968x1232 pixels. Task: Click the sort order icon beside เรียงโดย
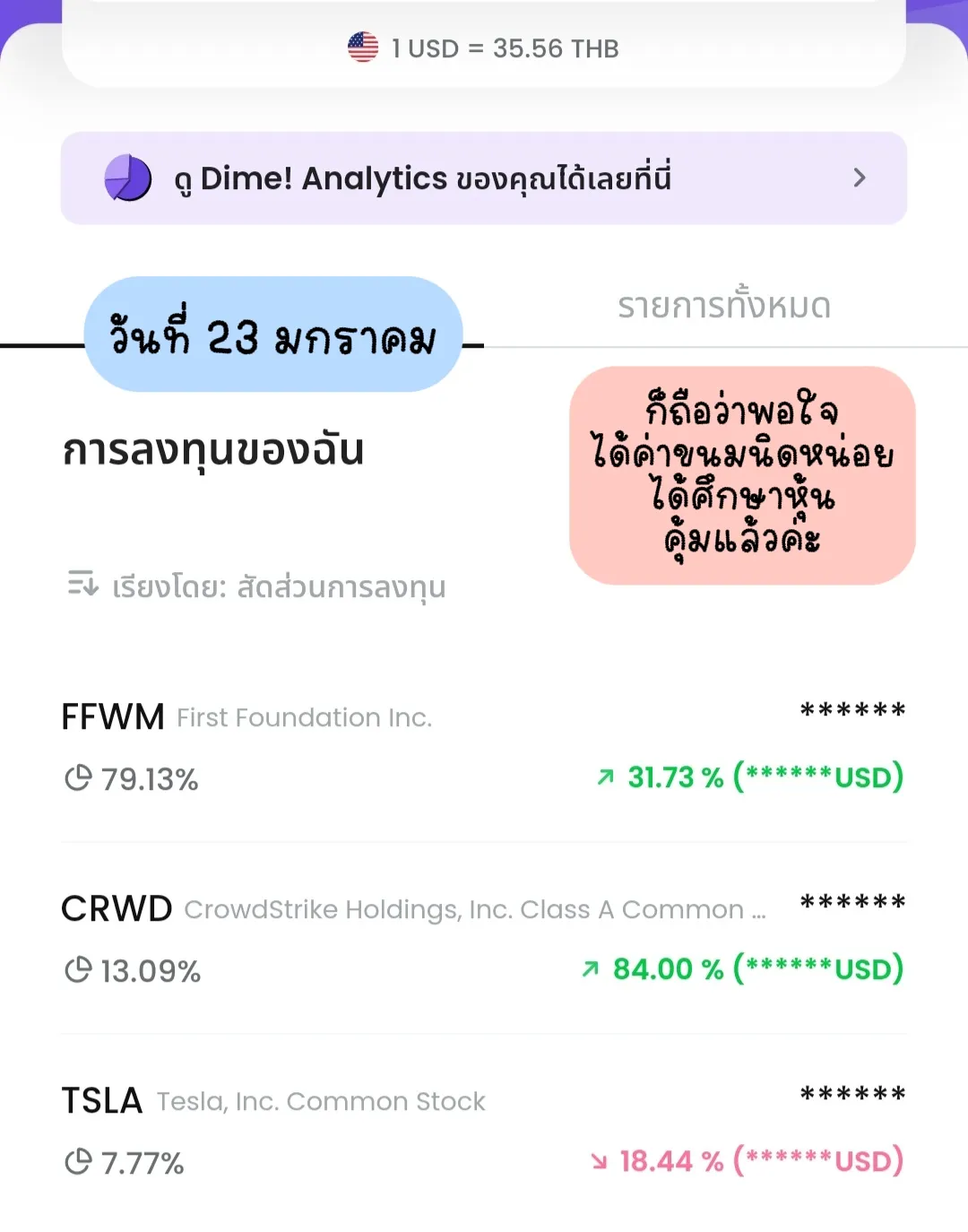tap(82, 586)
